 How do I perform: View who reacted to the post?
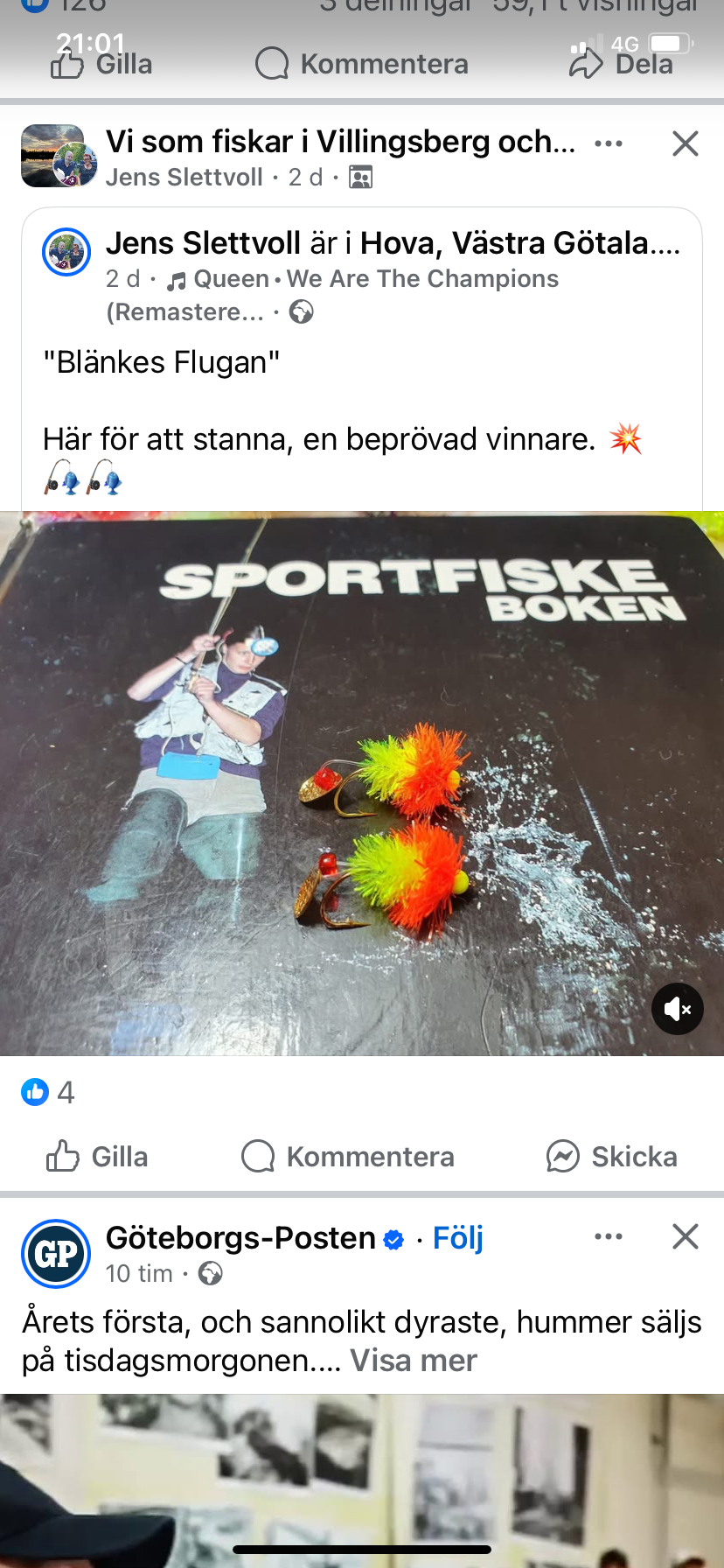click(48, 1092)
